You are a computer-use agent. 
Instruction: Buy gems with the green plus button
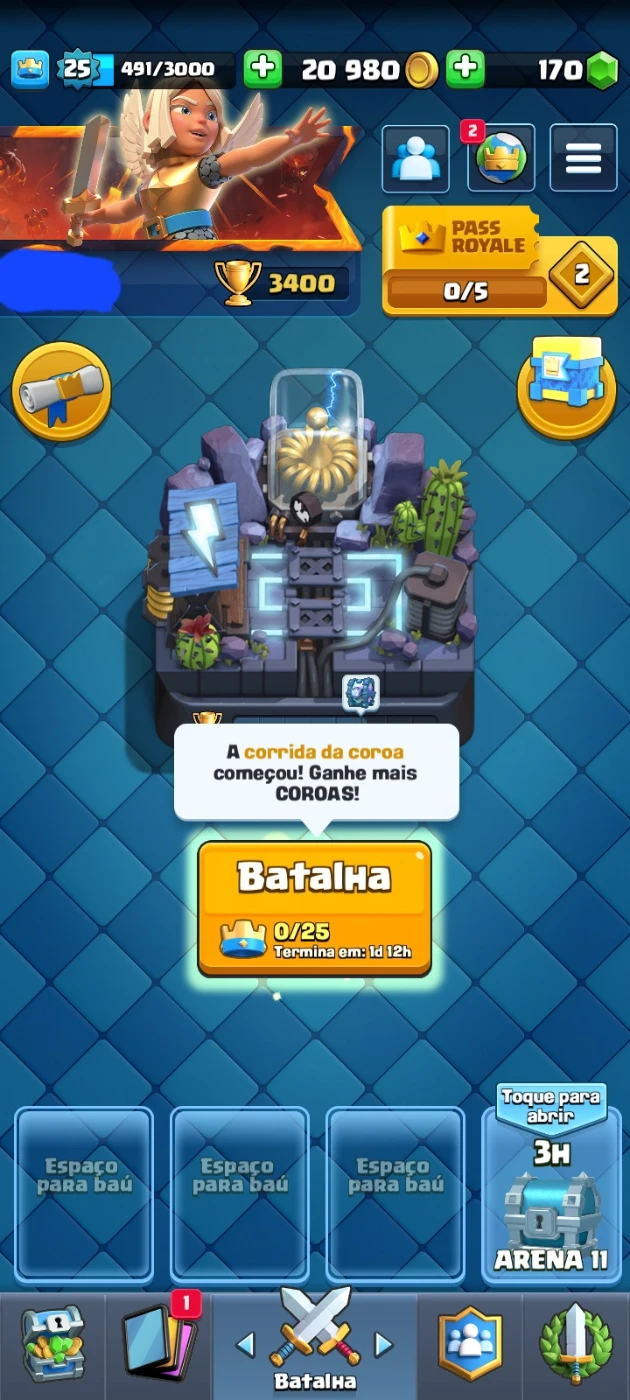(x=465, y=69)
